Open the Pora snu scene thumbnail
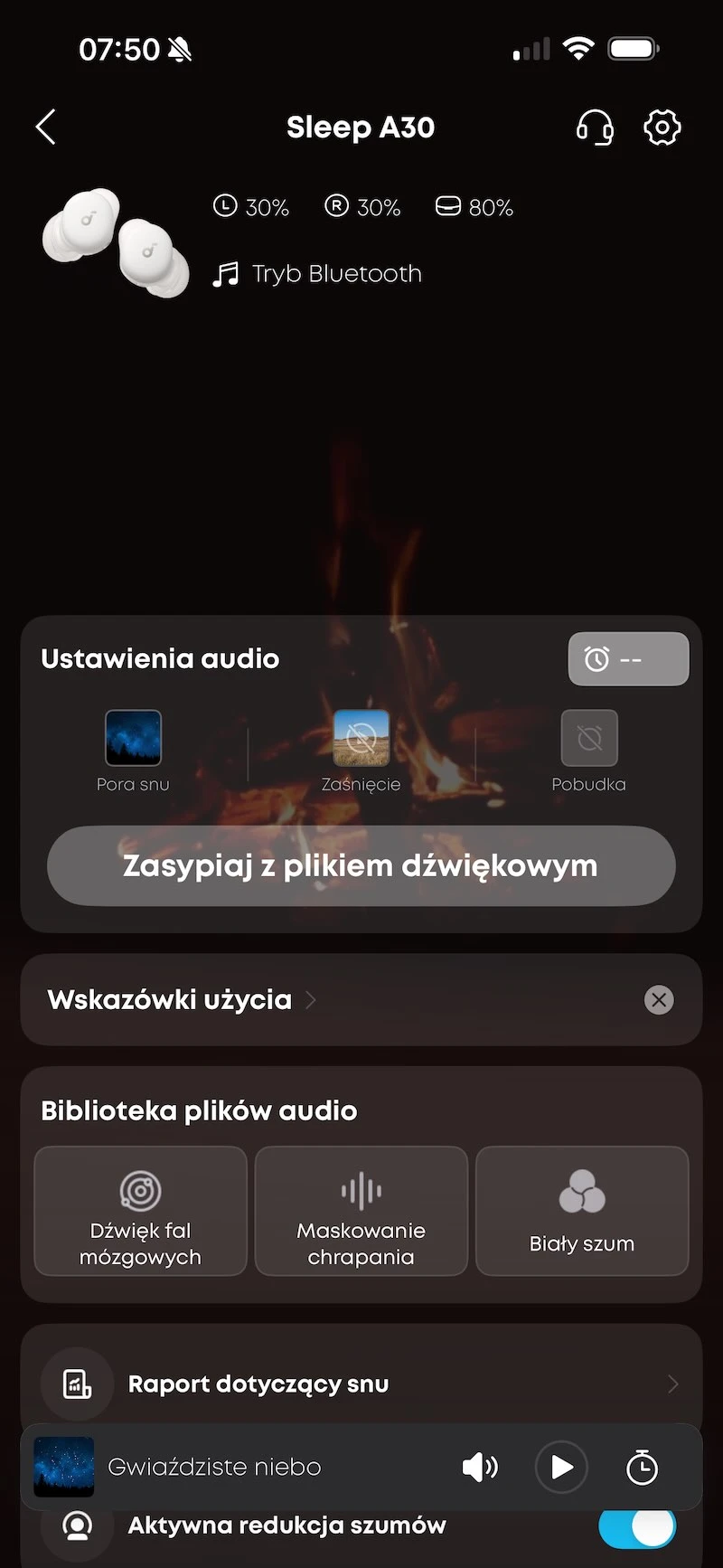Viewport: 723px width, 1568px height. coord(133,737)
